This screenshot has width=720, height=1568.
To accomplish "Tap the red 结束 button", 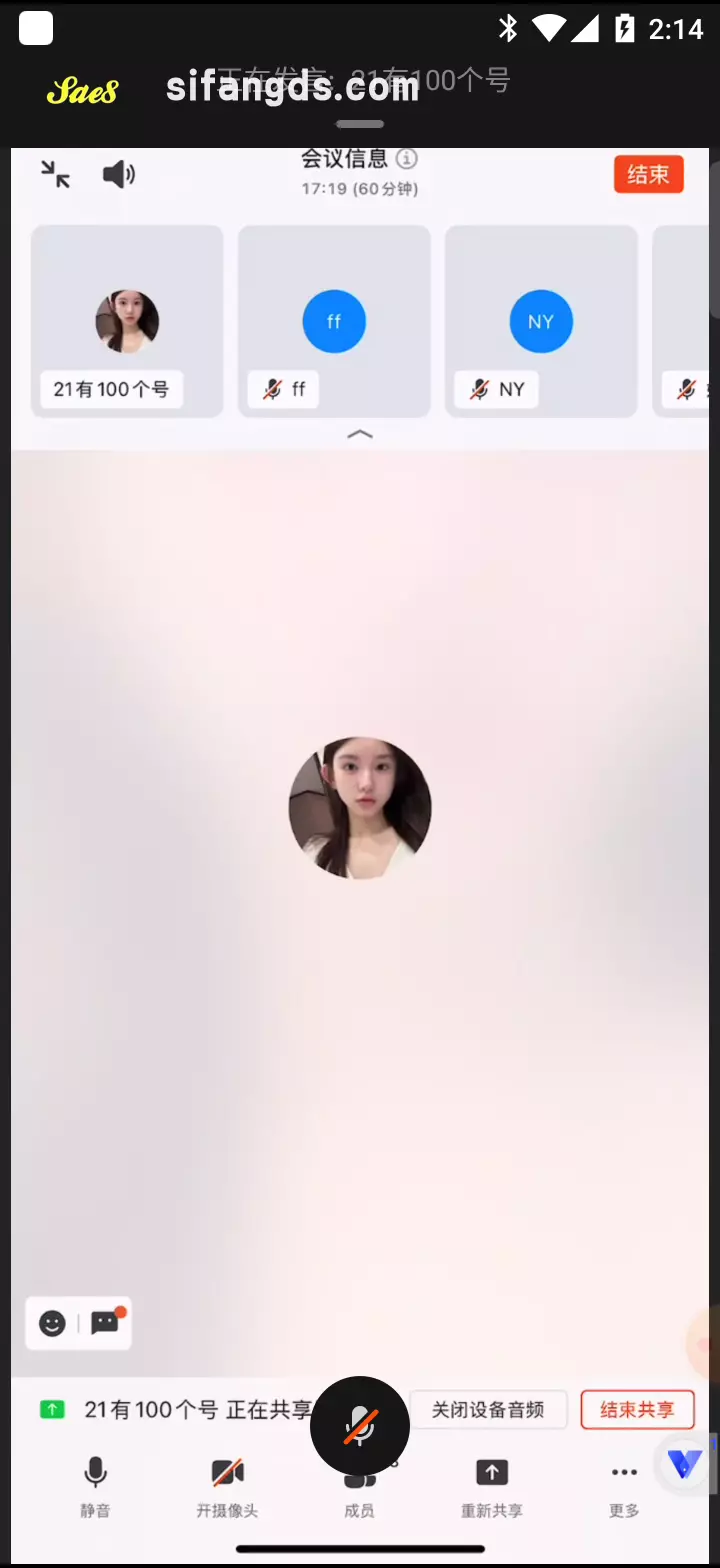I will pyautogui.click(x=648, y=175).
